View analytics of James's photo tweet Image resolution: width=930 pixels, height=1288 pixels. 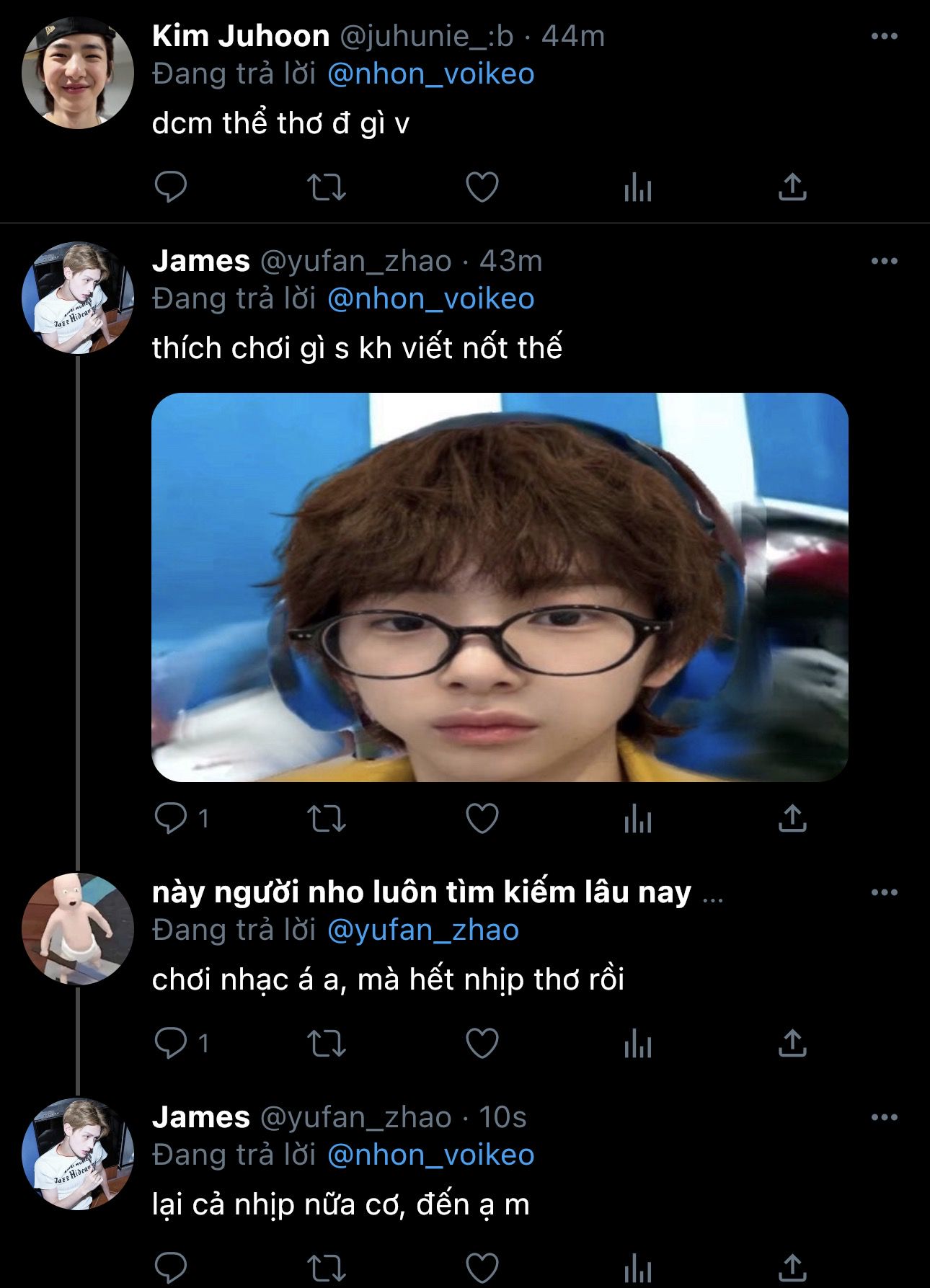coord(637,819)
